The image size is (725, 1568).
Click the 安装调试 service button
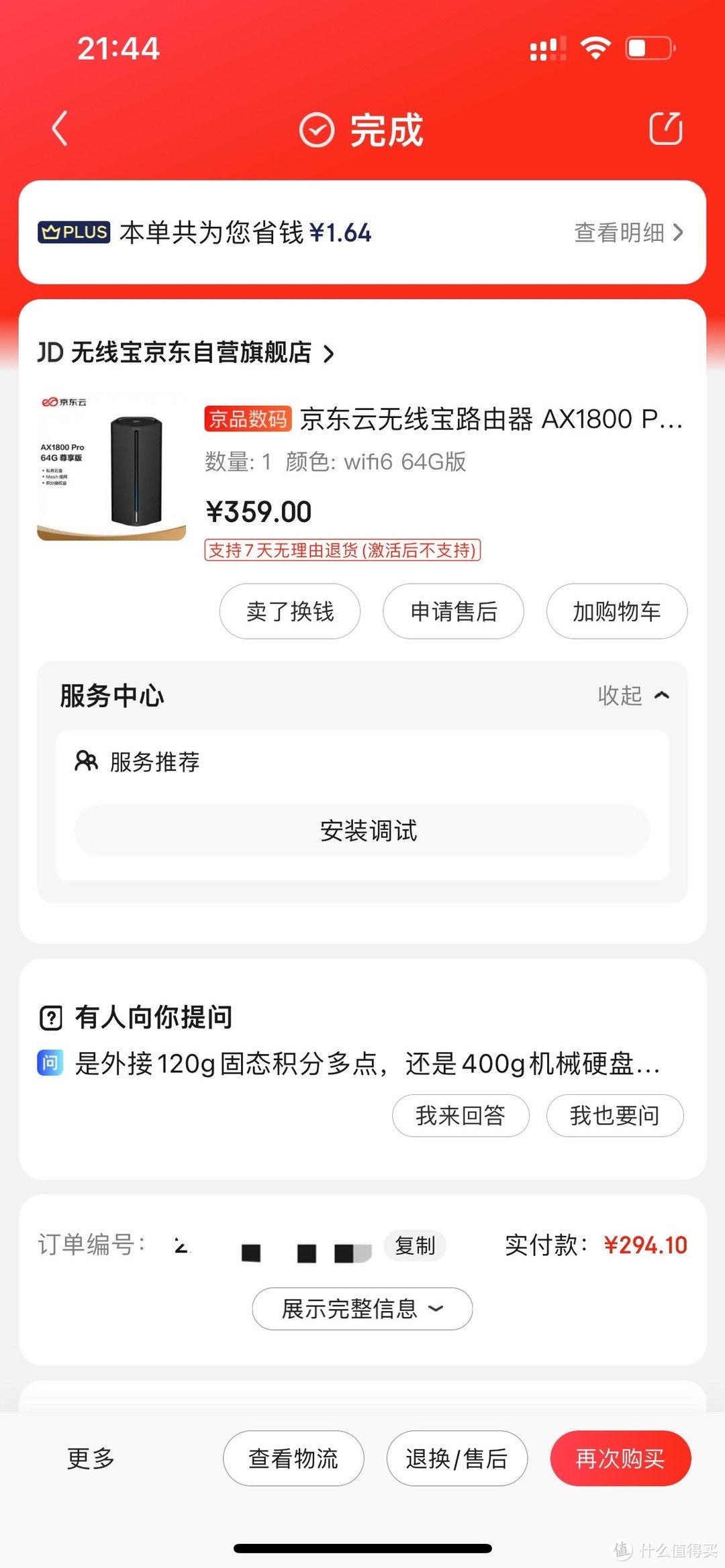[x=368, y=831]
